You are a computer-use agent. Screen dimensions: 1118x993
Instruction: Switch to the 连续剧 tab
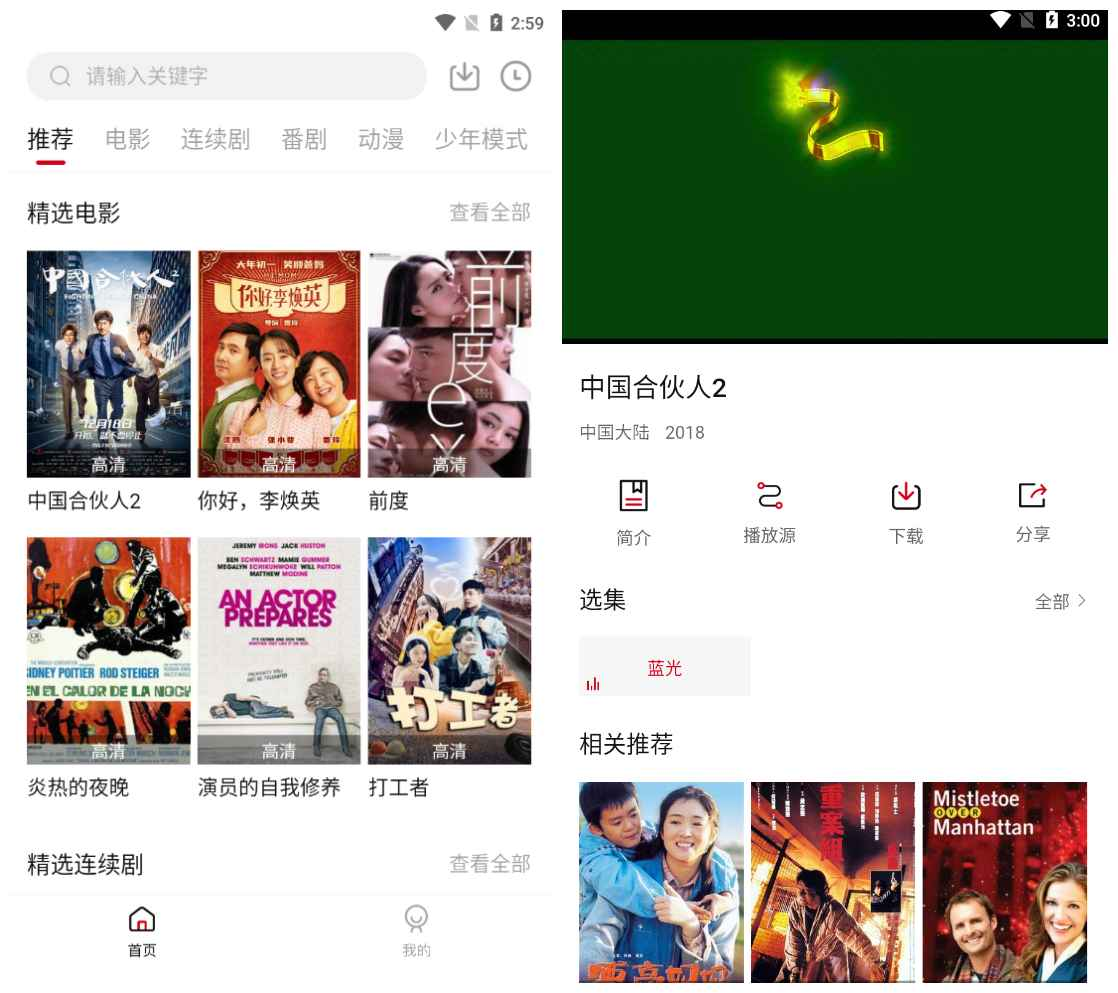215,140
